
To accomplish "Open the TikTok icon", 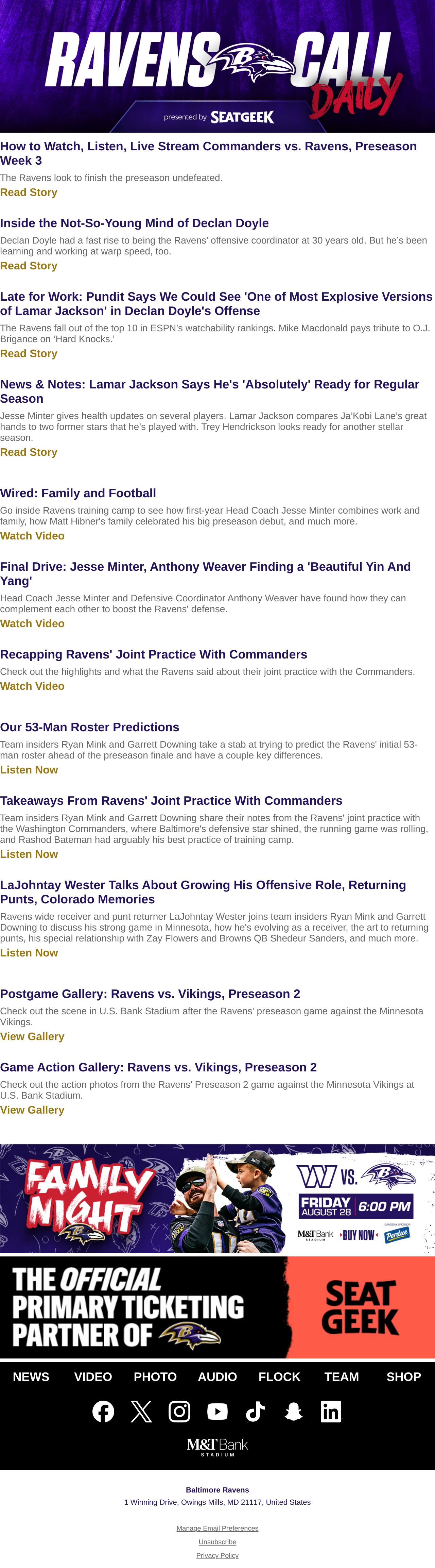I will (256, 1411).
